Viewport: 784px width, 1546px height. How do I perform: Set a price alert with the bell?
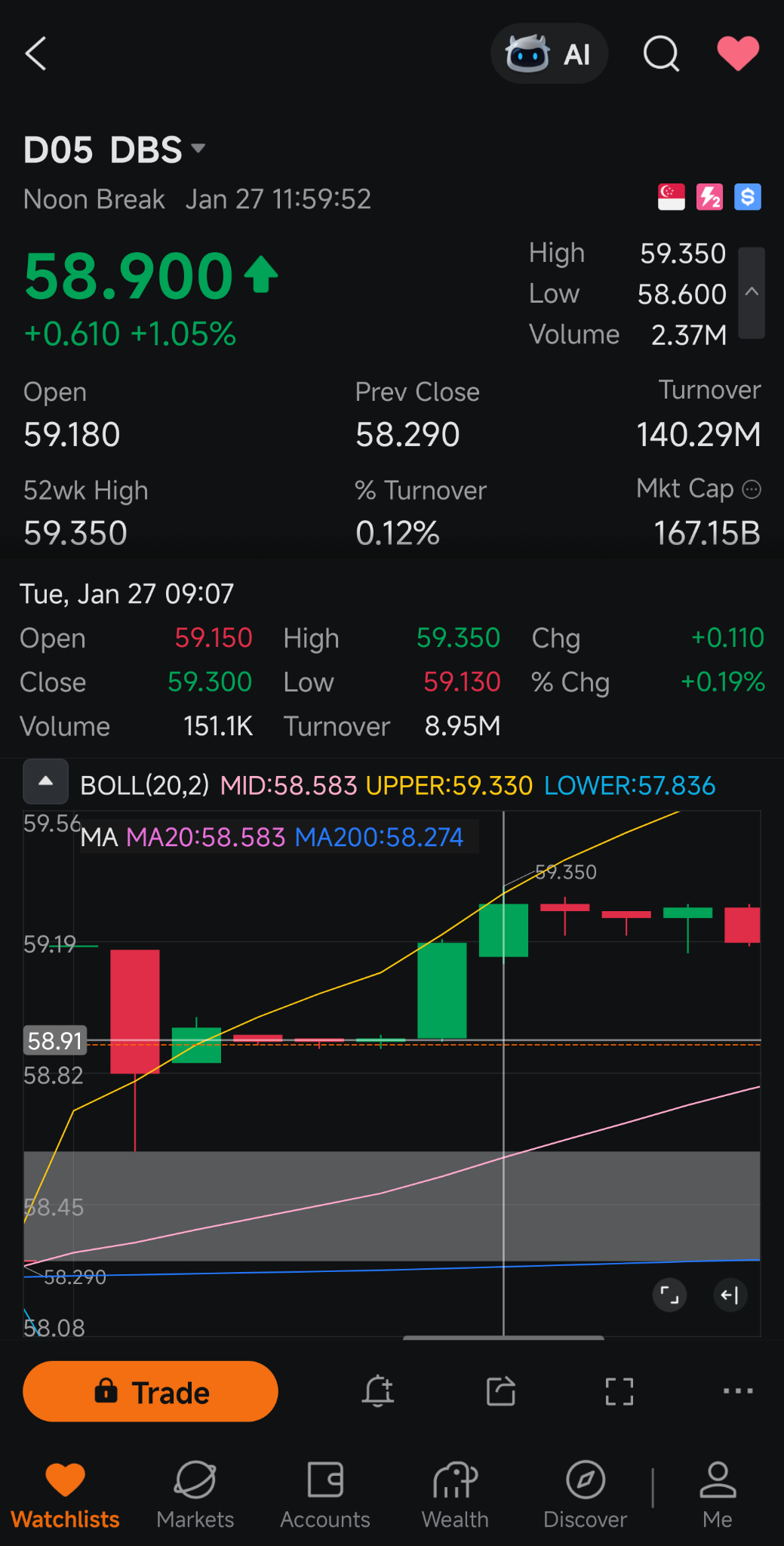(378, 1390)
